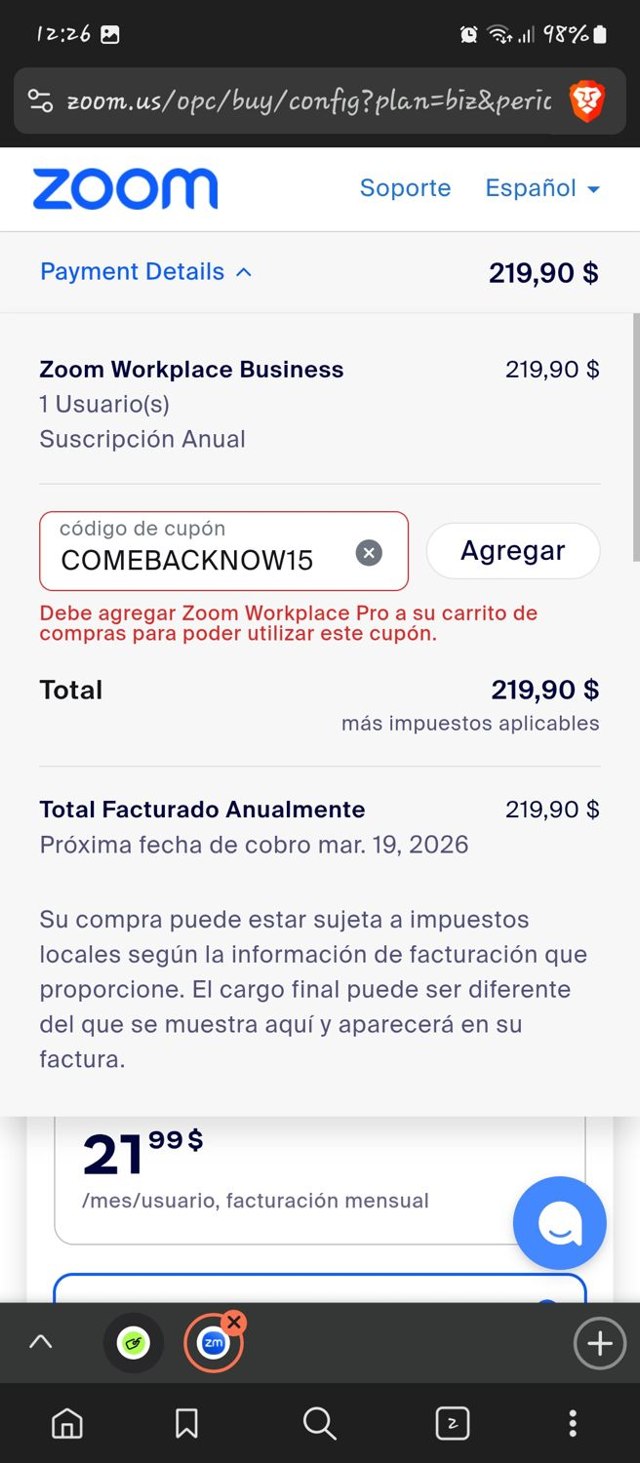Tap the address bar URL

[x=308, y=101]
